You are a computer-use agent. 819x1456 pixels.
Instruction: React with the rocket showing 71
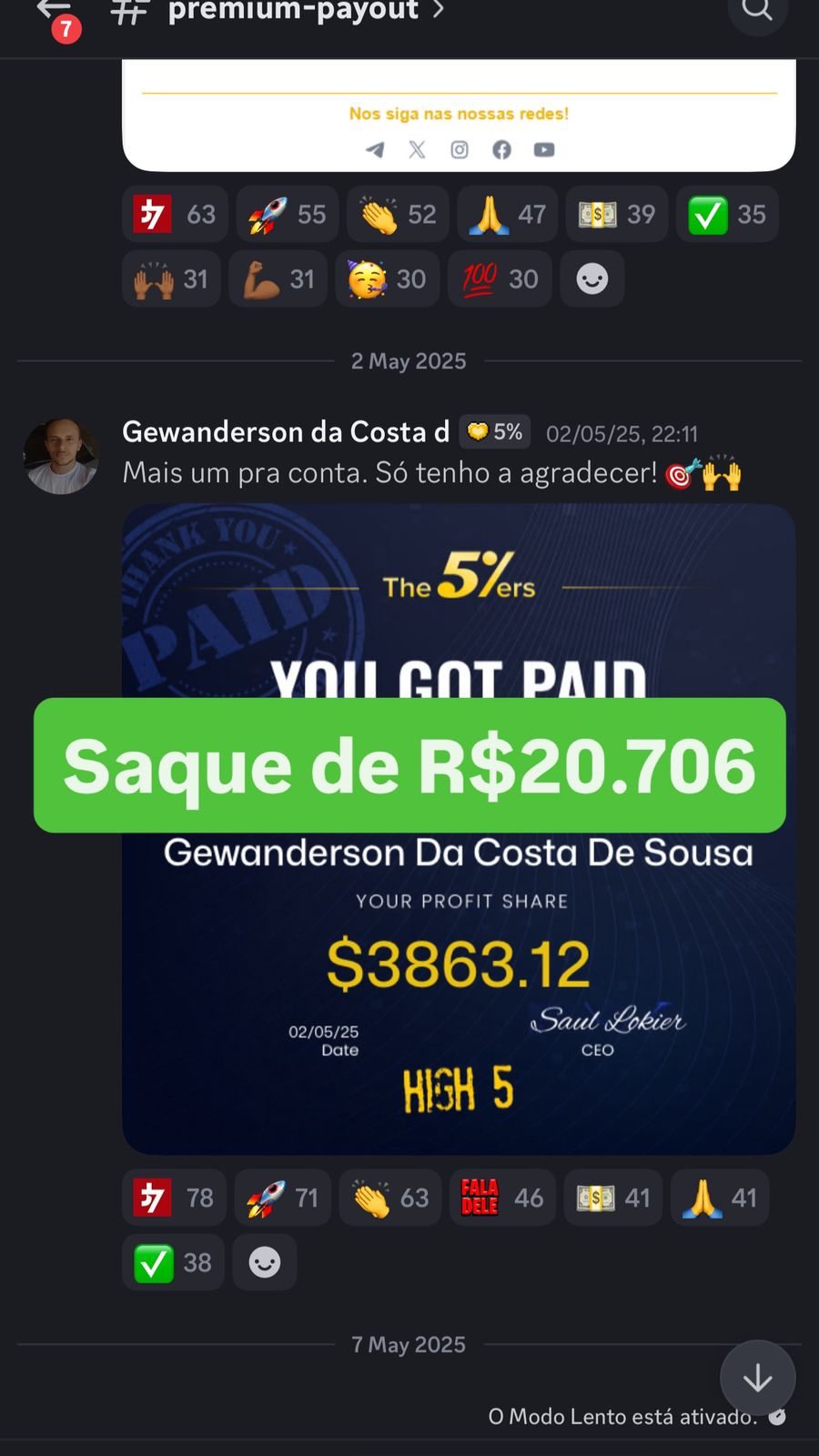283,1198
